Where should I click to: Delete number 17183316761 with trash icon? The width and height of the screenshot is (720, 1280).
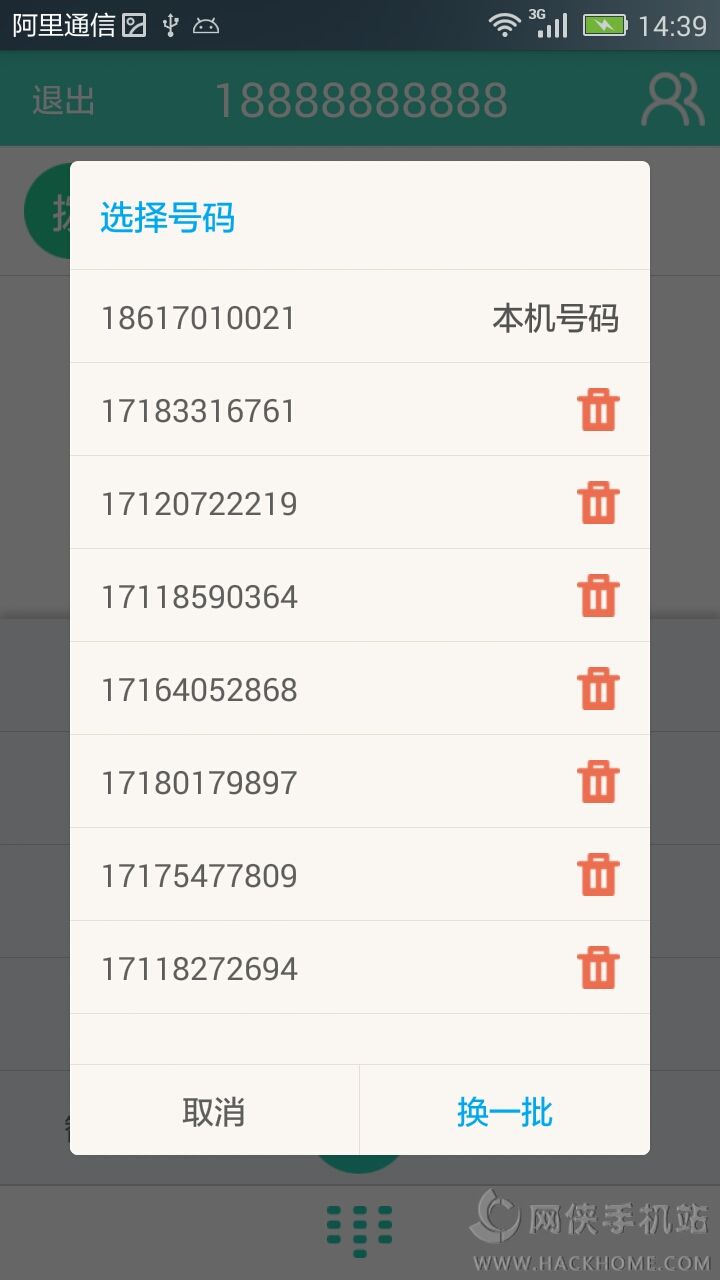tap(598, 410)
